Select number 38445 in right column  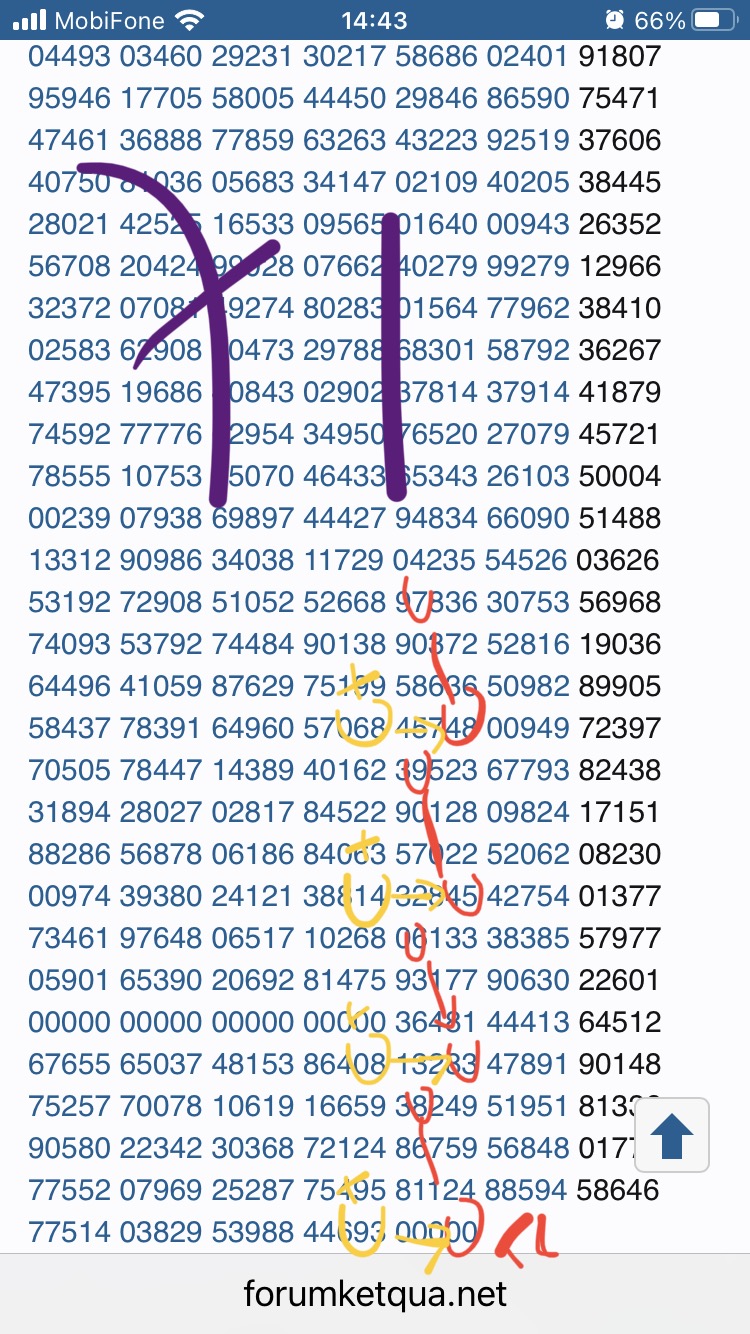[x=618, y=183]
